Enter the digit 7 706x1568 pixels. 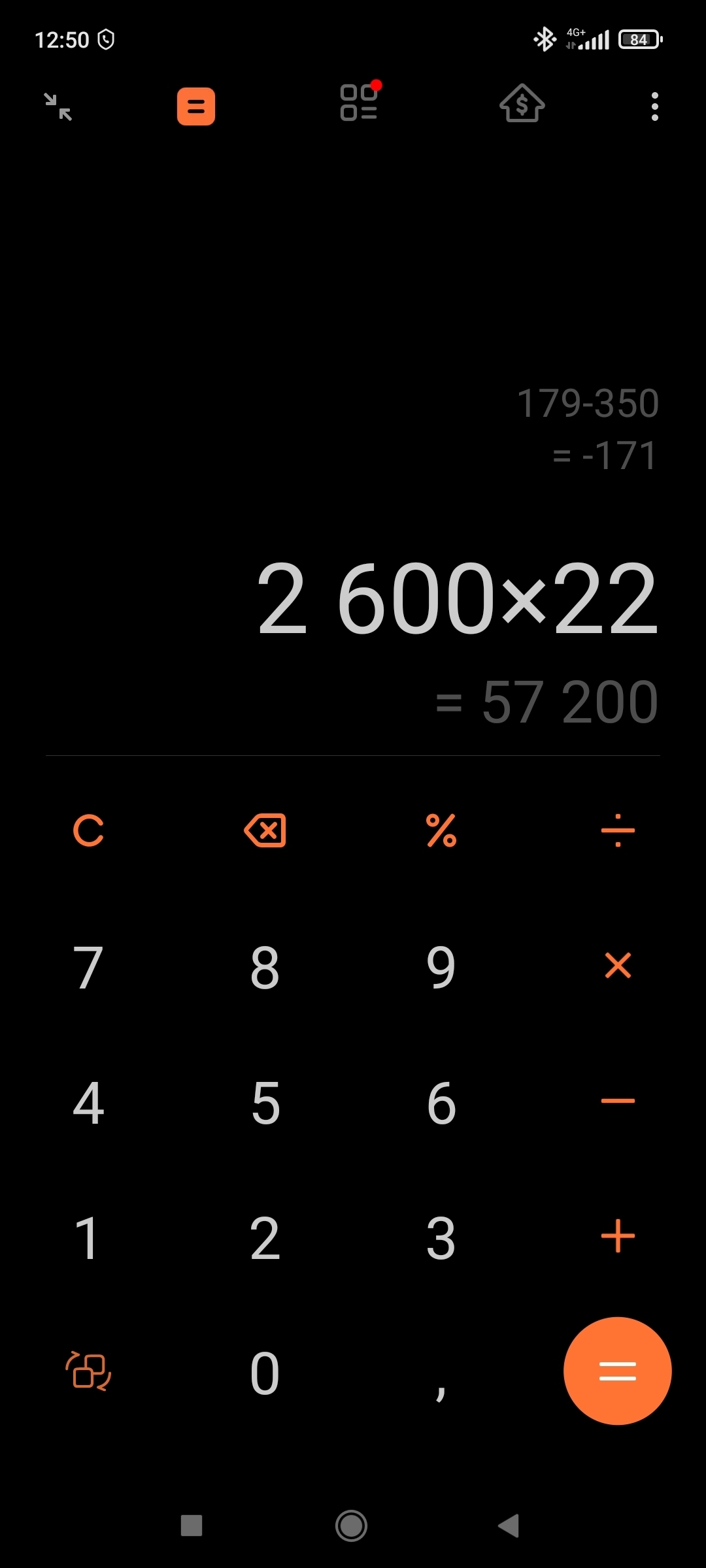coord(88,967)
